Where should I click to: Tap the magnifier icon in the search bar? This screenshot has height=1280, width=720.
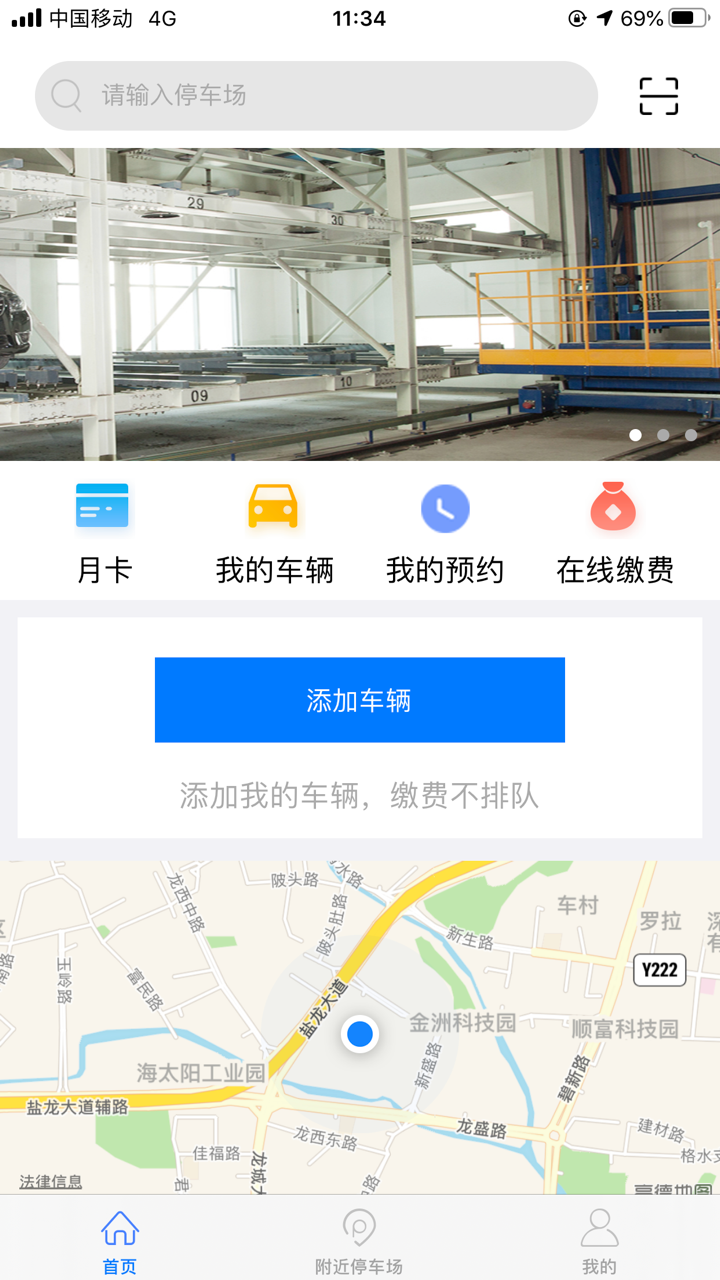click(66, 95)
